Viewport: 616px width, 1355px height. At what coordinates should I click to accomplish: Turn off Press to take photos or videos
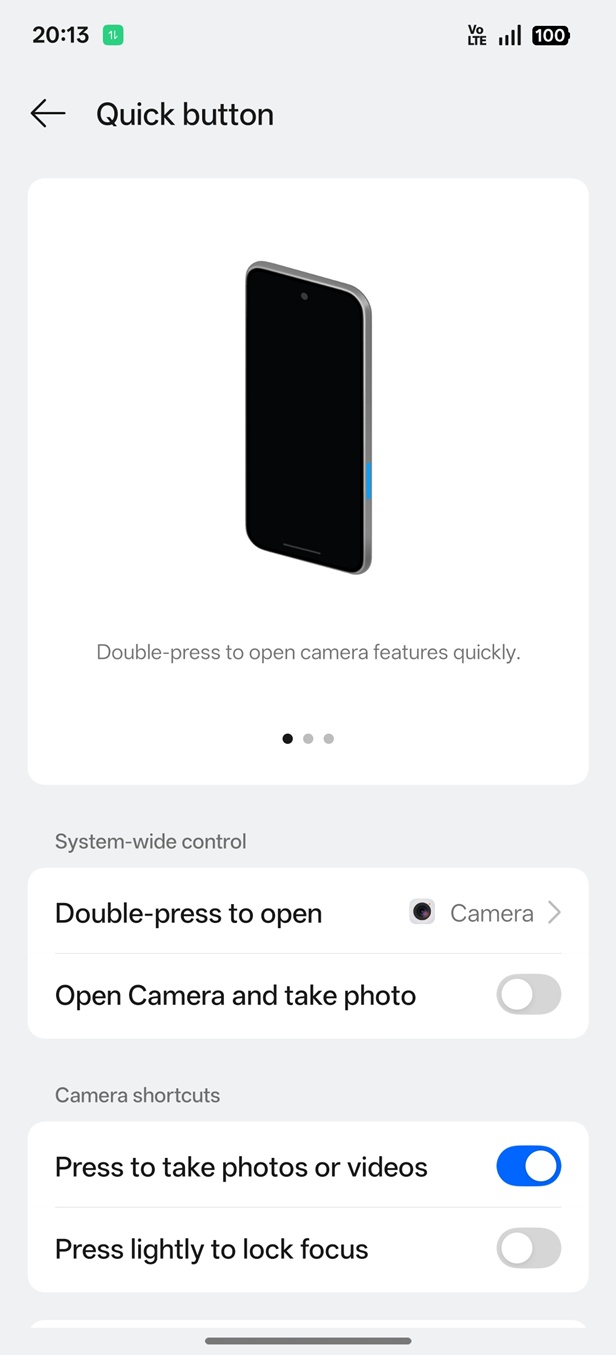(528, 1167)
